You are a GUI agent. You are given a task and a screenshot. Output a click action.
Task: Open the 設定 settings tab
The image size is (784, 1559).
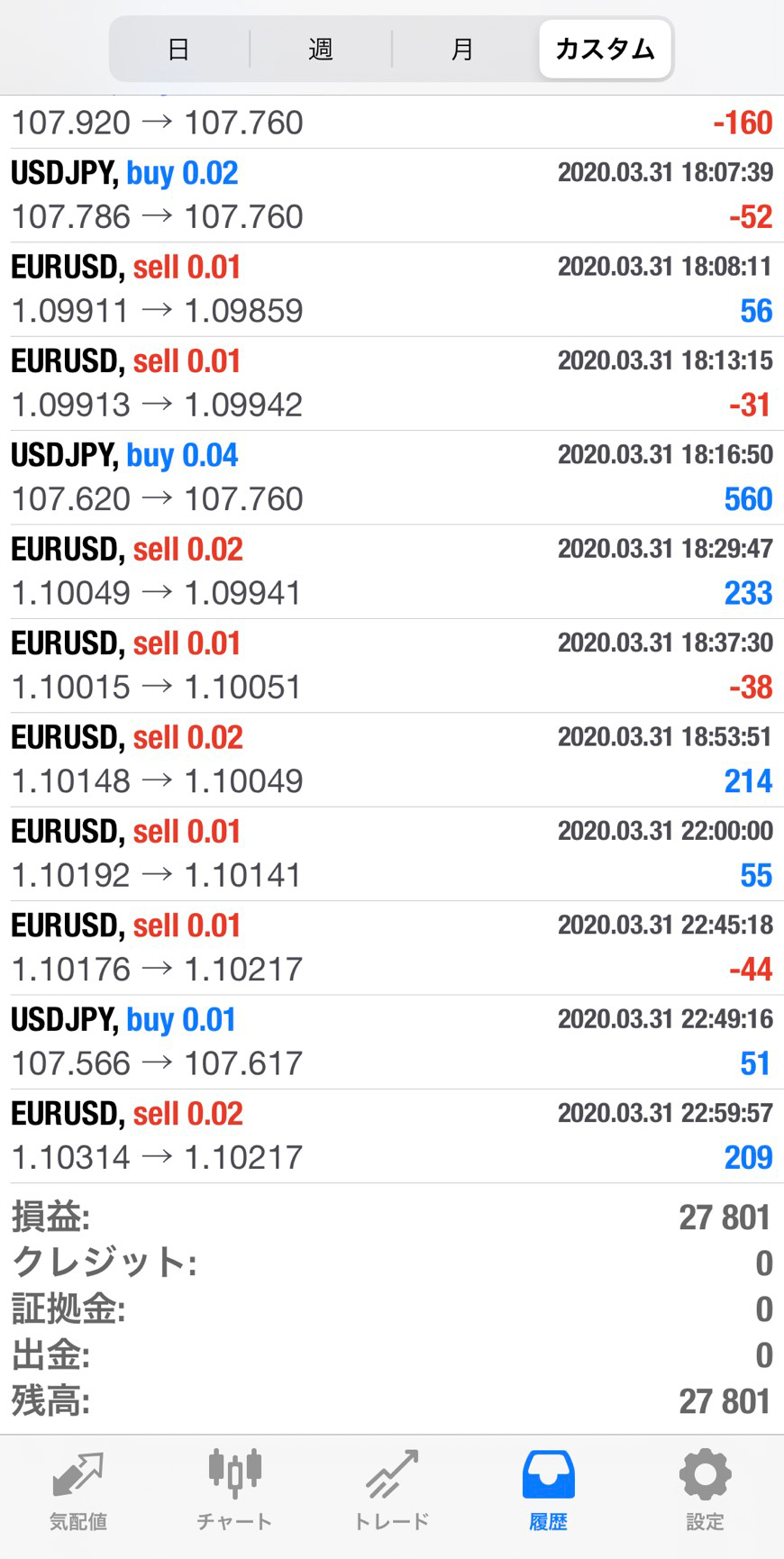705,1491
